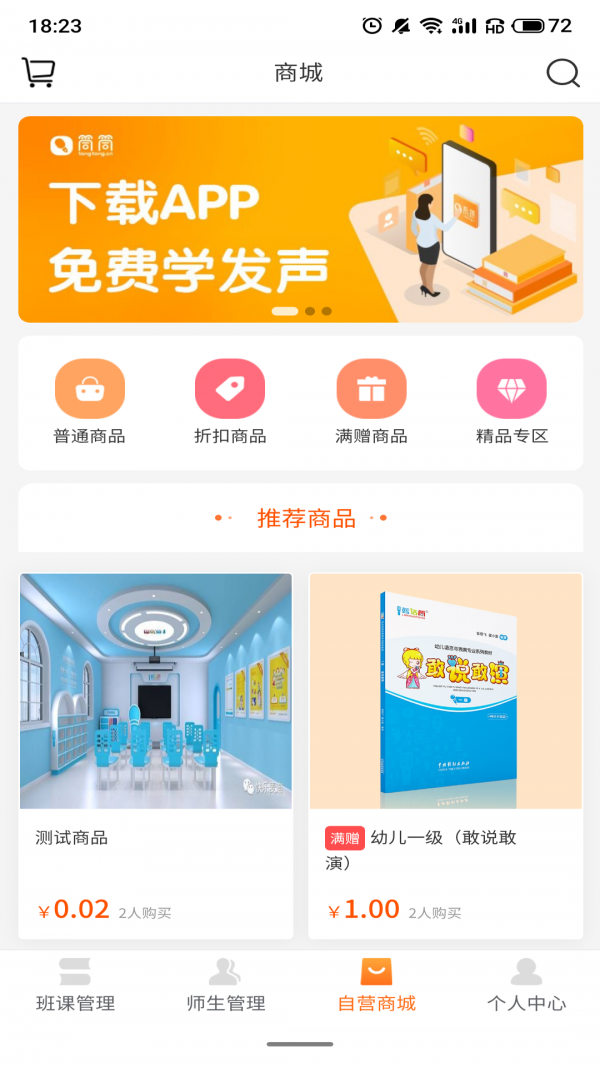Go to the 个人中心 tab
This screenshot has width=600, height=1067.
(x=526, y=985)
